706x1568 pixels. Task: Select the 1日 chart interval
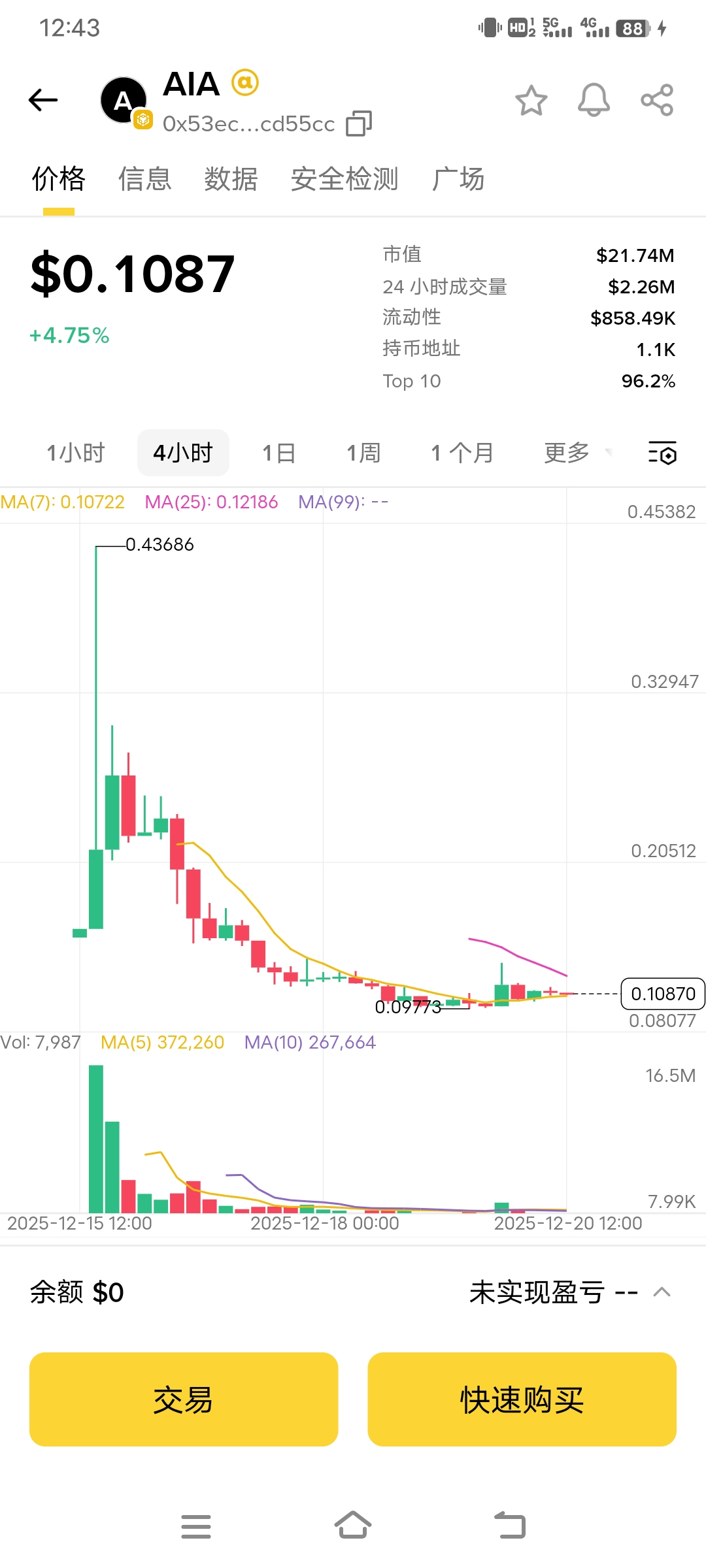click(x=279, y=453)
